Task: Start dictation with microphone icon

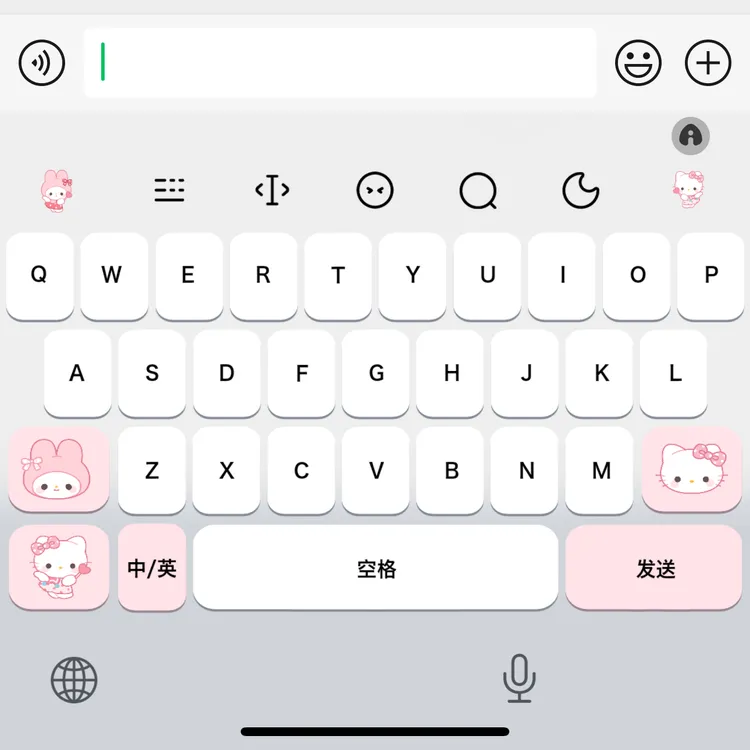Action: (x=519, y=678)
